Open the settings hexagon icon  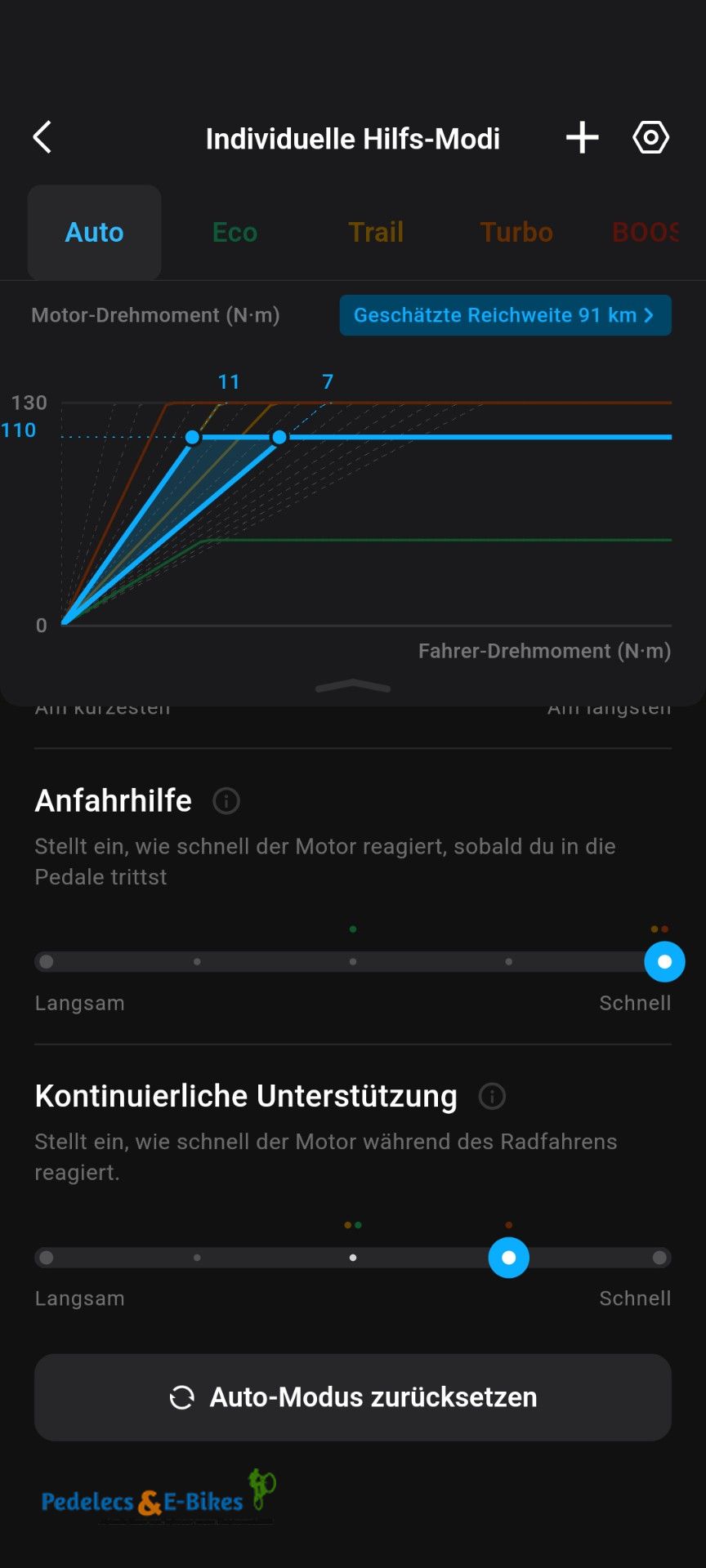[651, 137]
